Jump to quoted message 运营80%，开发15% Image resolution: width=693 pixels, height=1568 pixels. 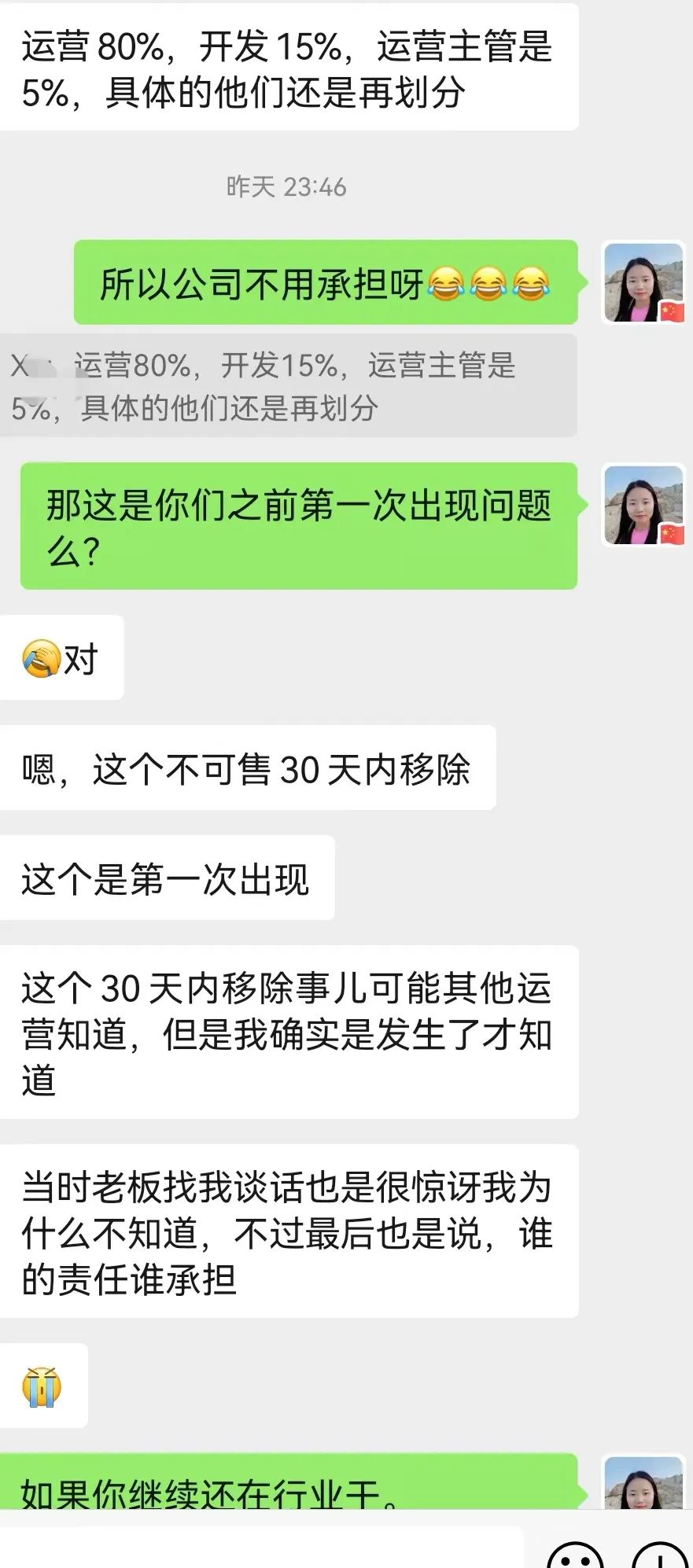pyautogui.click(x=288, y=386)
